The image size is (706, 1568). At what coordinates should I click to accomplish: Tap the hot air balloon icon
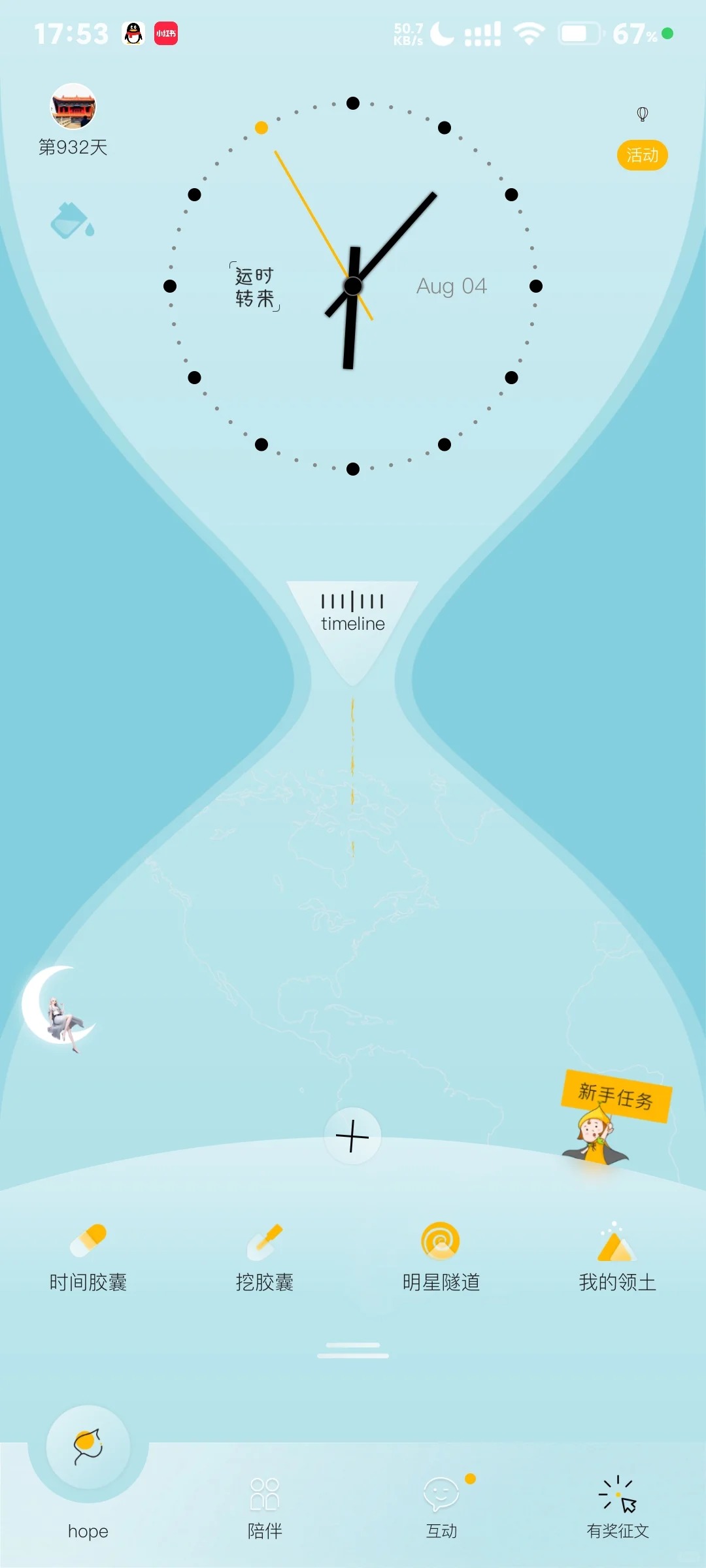pos(642,114)
